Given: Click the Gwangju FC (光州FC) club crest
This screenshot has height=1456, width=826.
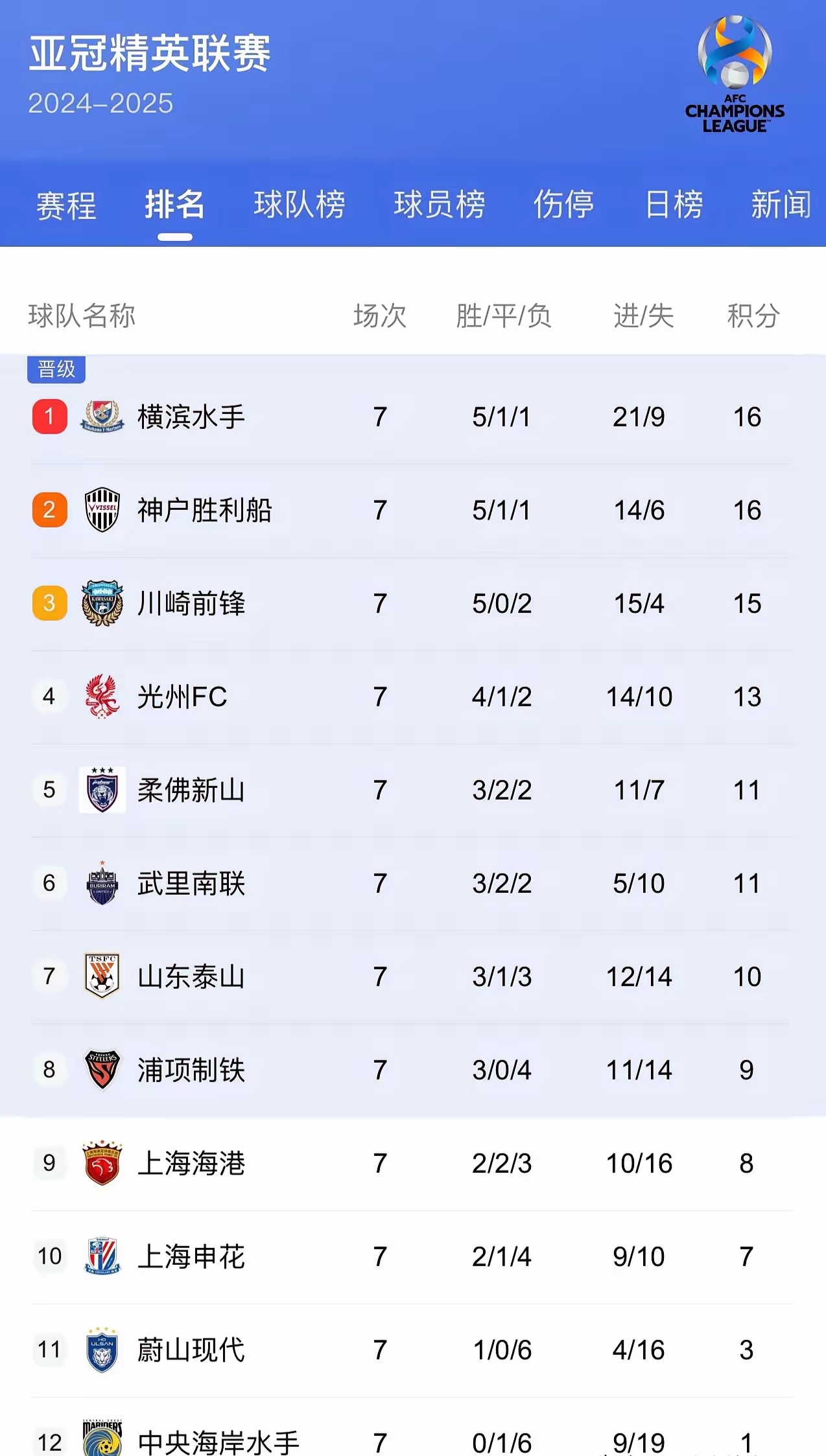Looking at the screenshot, I should pos(100,697).
